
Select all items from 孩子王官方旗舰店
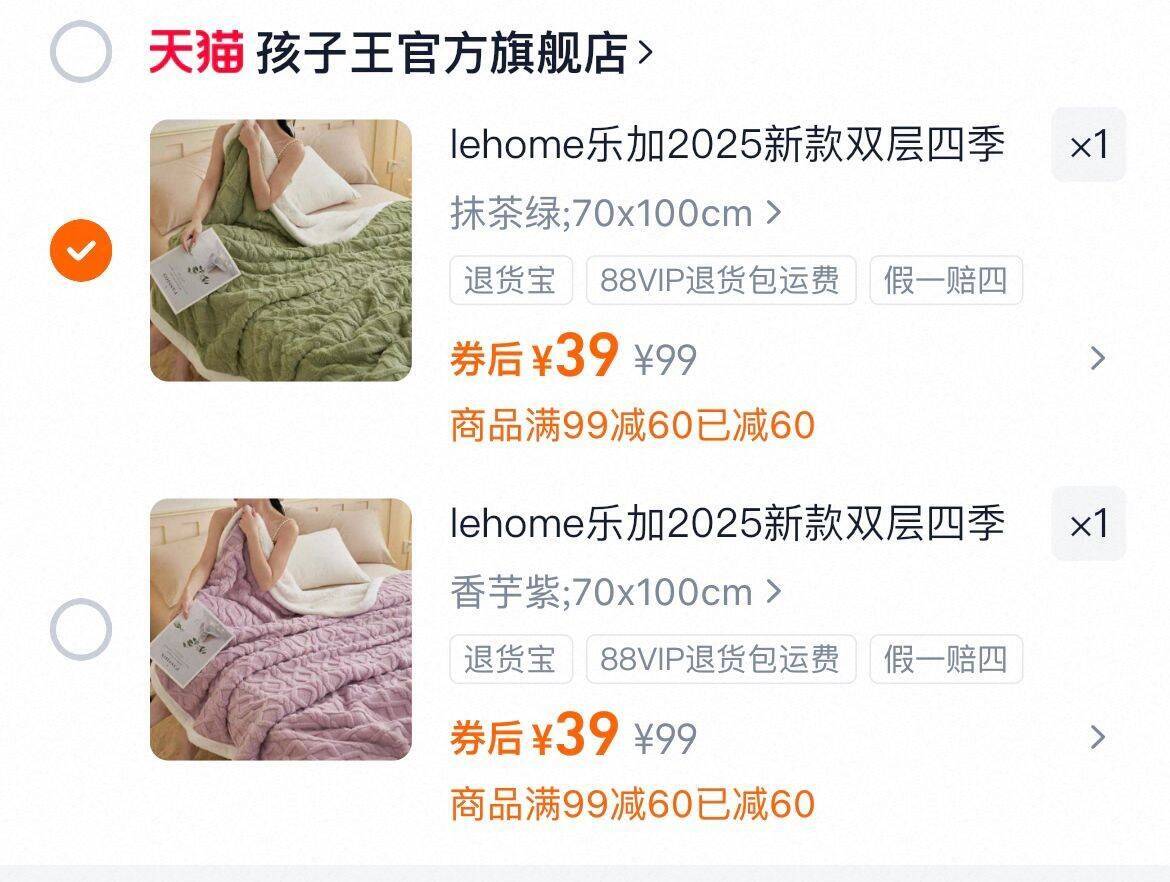[81, 51]
